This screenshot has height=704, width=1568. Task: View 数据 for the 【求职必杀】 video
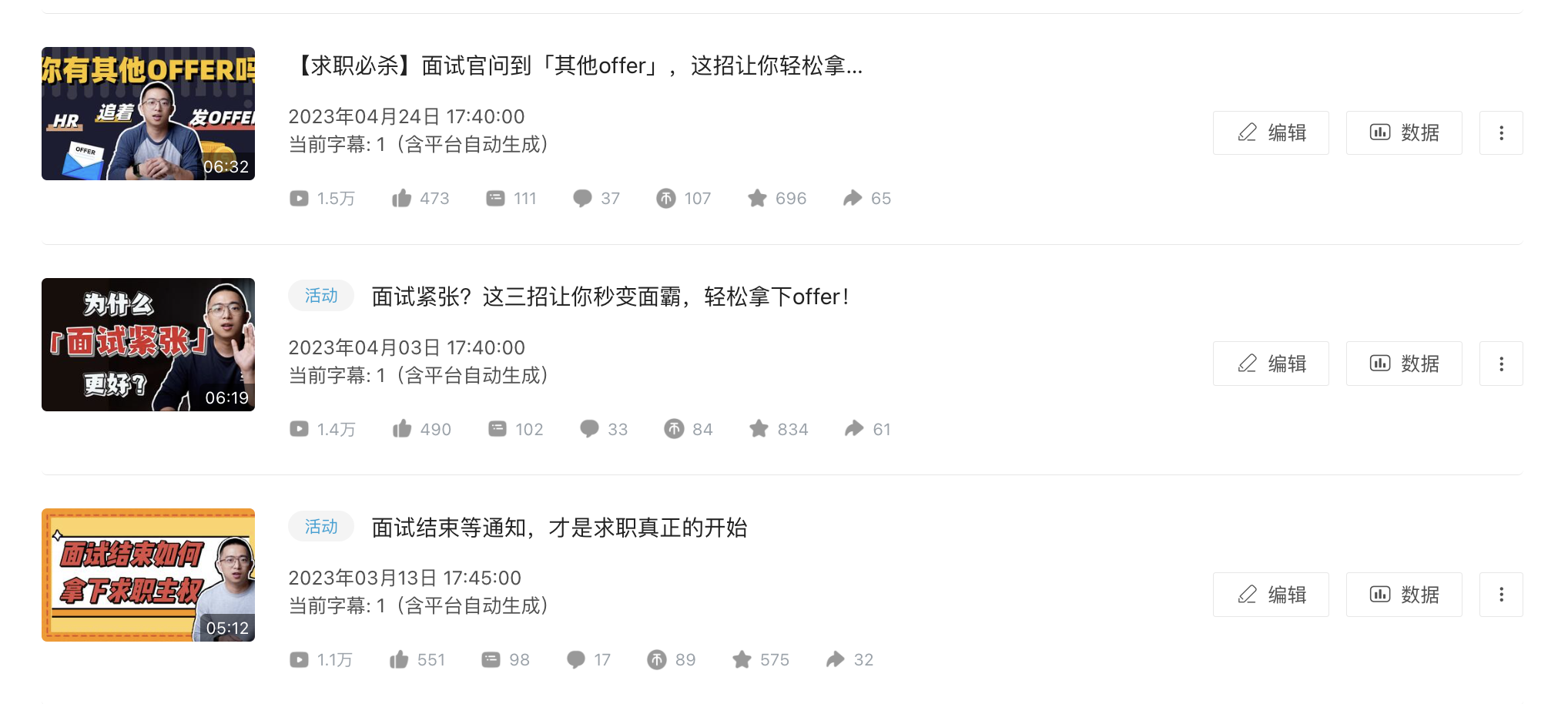coord(1403,132)
